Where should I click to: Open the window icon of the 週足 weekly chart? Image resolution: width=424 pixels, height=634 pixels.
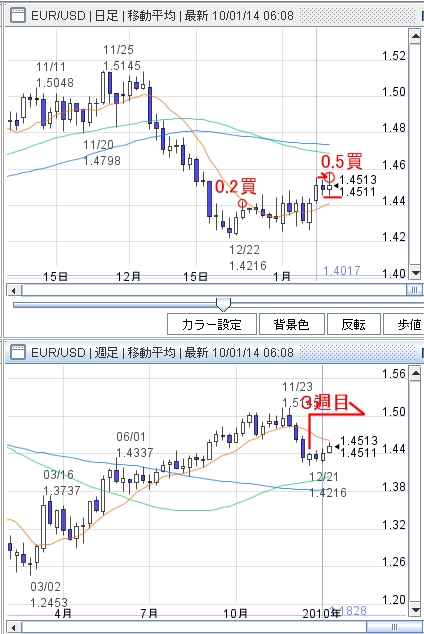[18, 352]
